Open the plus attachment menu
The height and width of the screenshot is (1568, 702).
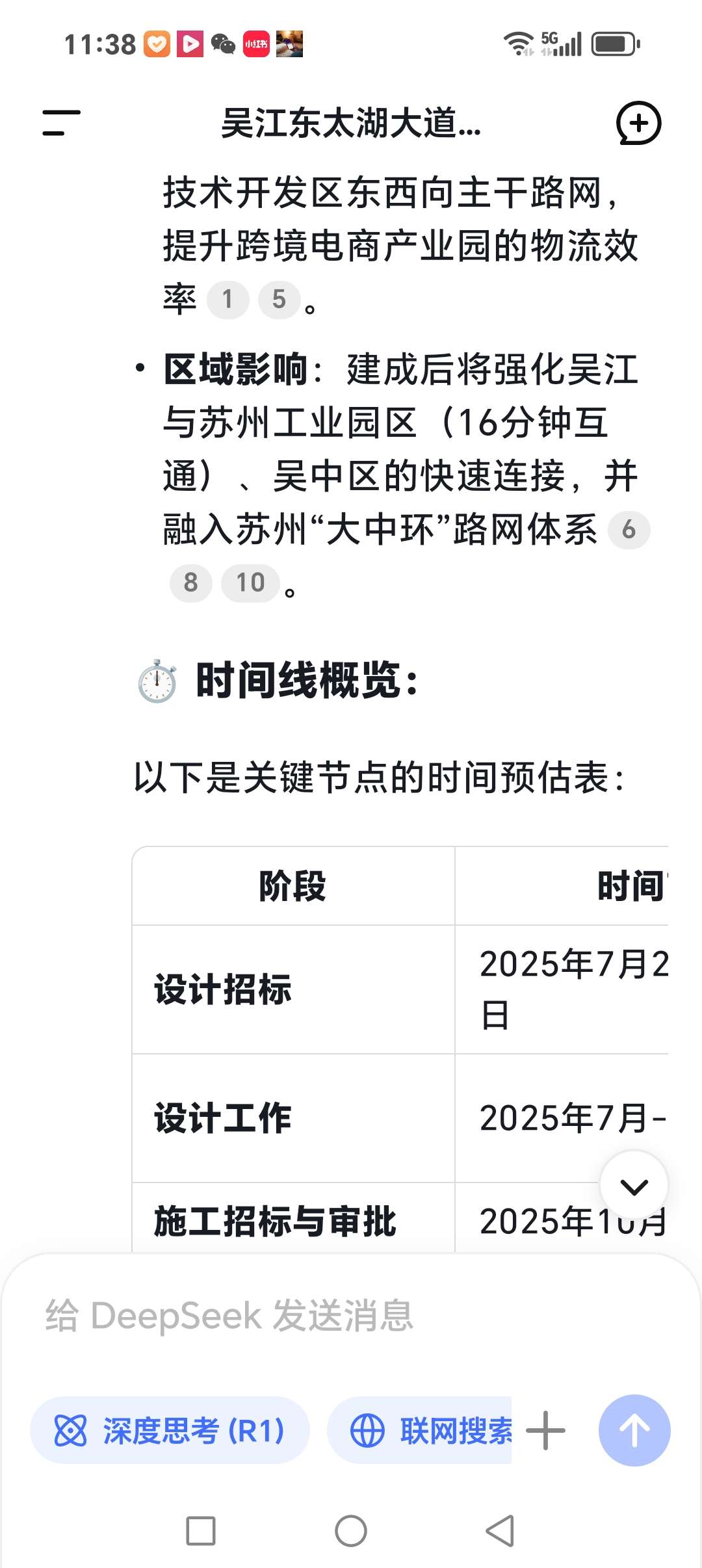pos(545,1430)
